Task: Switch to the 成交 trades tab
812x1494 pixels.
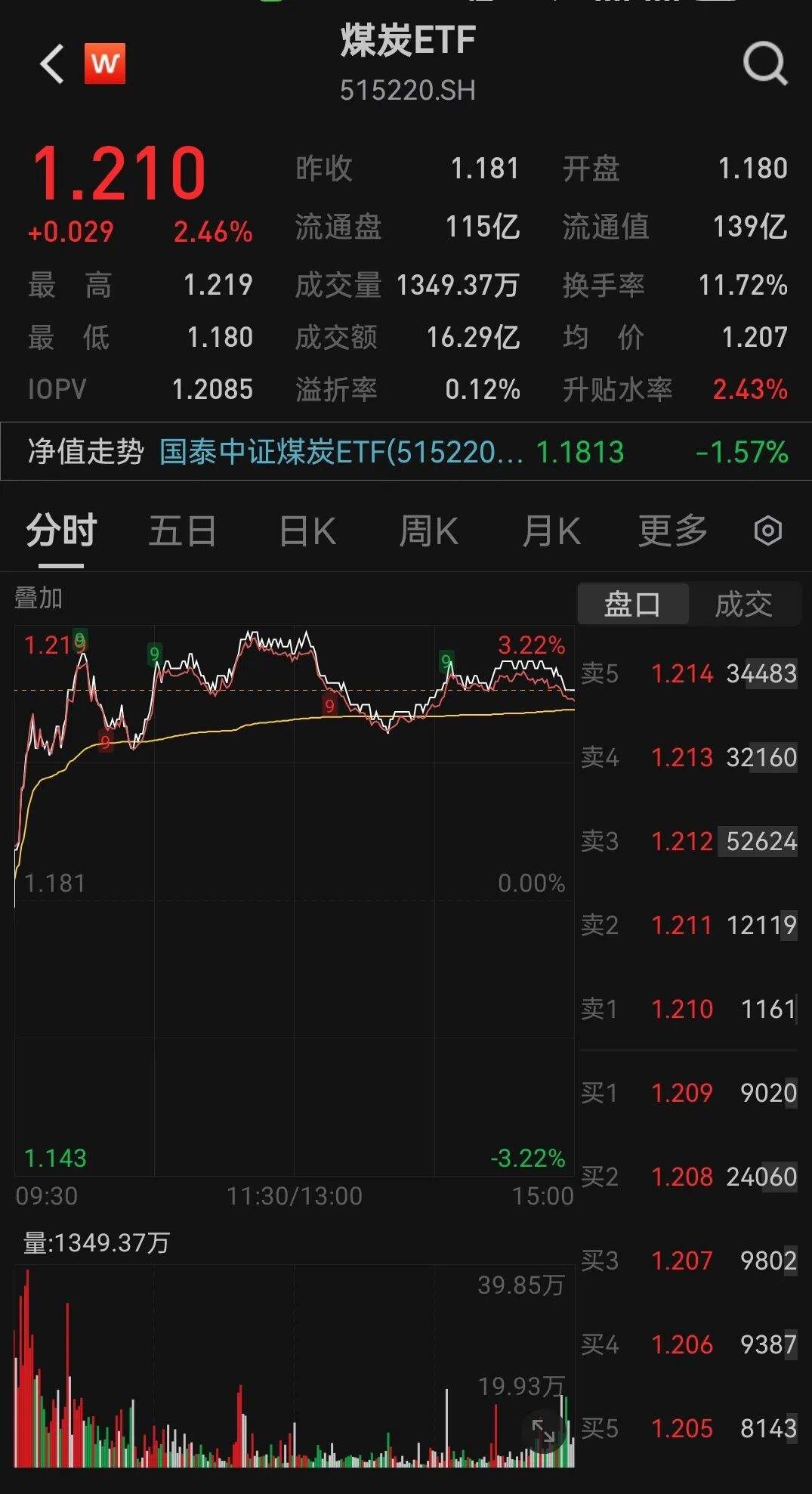Action: 743,604
